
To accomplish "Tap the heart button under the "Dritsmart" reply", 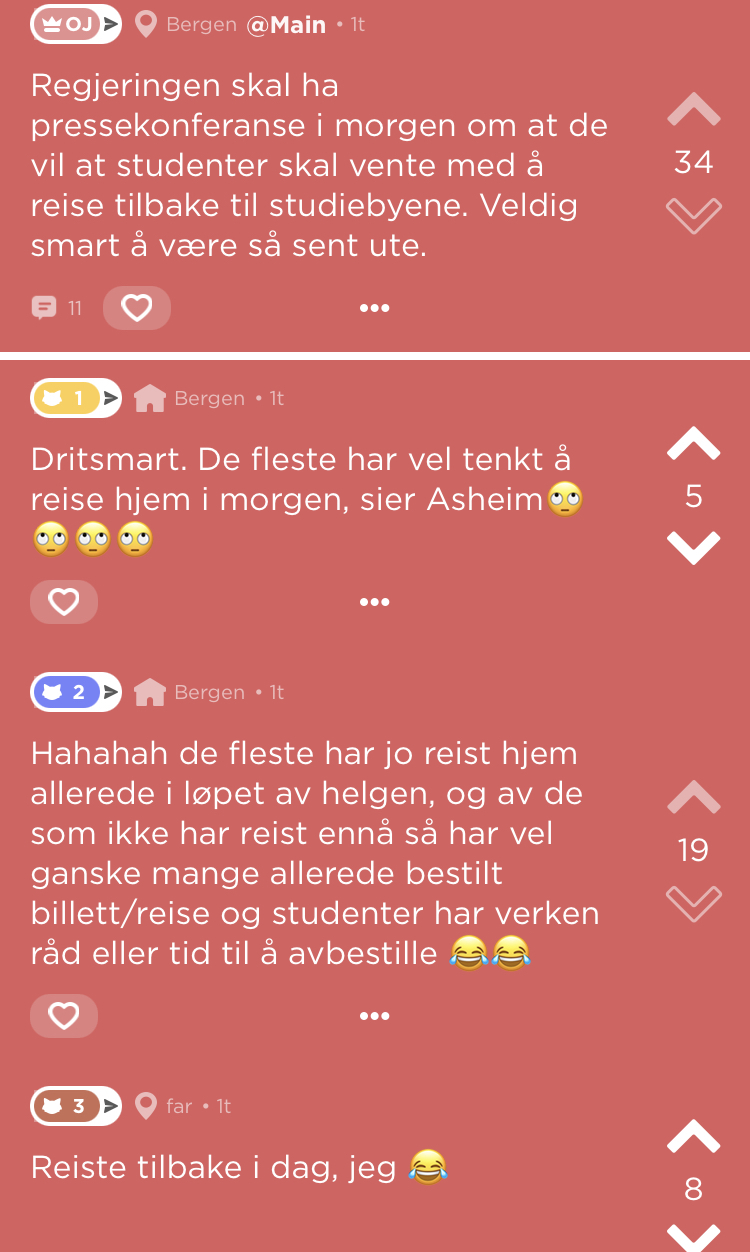I will 64,602.
